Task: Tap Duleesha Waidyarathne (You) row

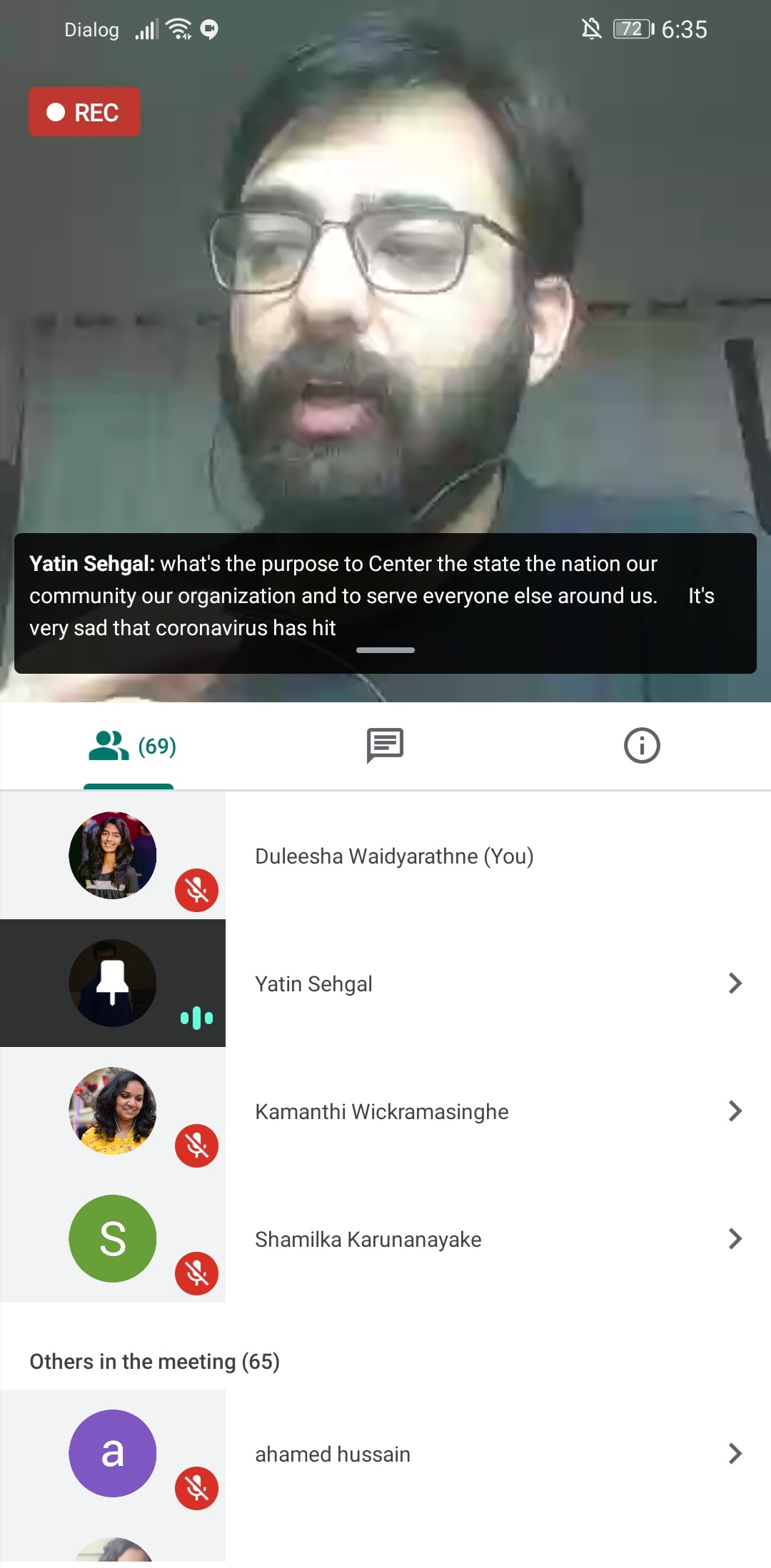Action: tap(394, 856)
